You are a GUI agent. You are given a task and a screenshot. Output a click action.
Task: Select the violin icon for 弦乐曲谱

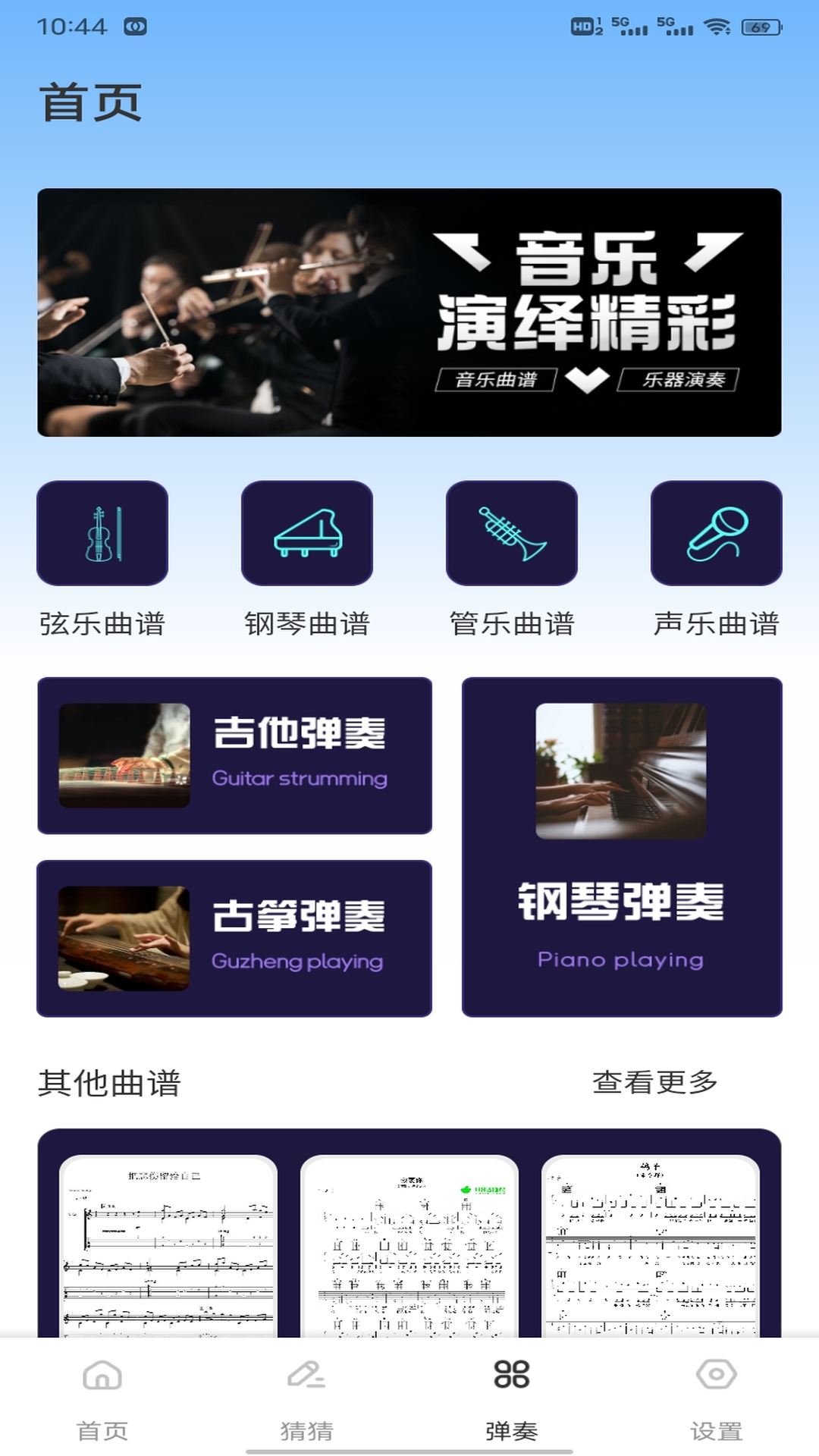102,533
